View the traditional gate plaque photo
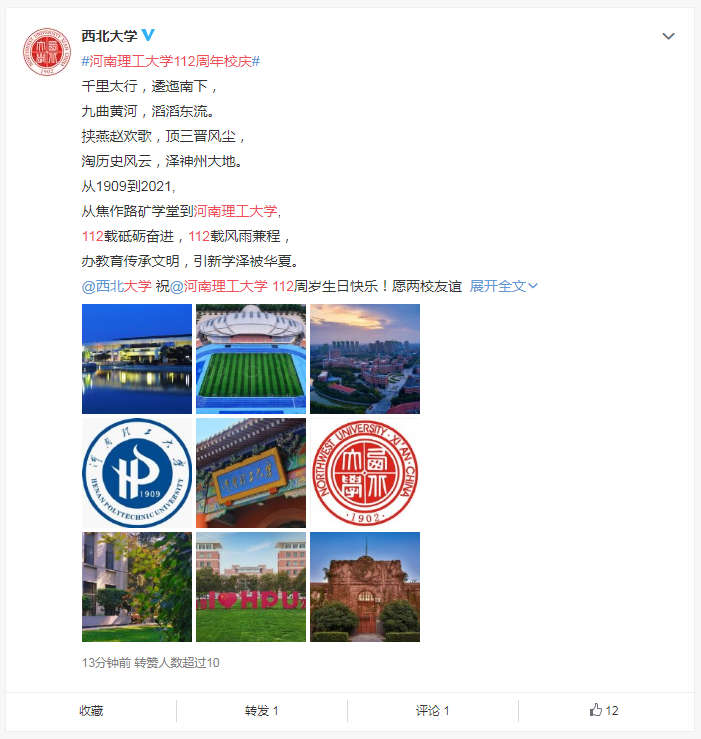The height and width of the screenshot is (739, 701). coord(251,473)
